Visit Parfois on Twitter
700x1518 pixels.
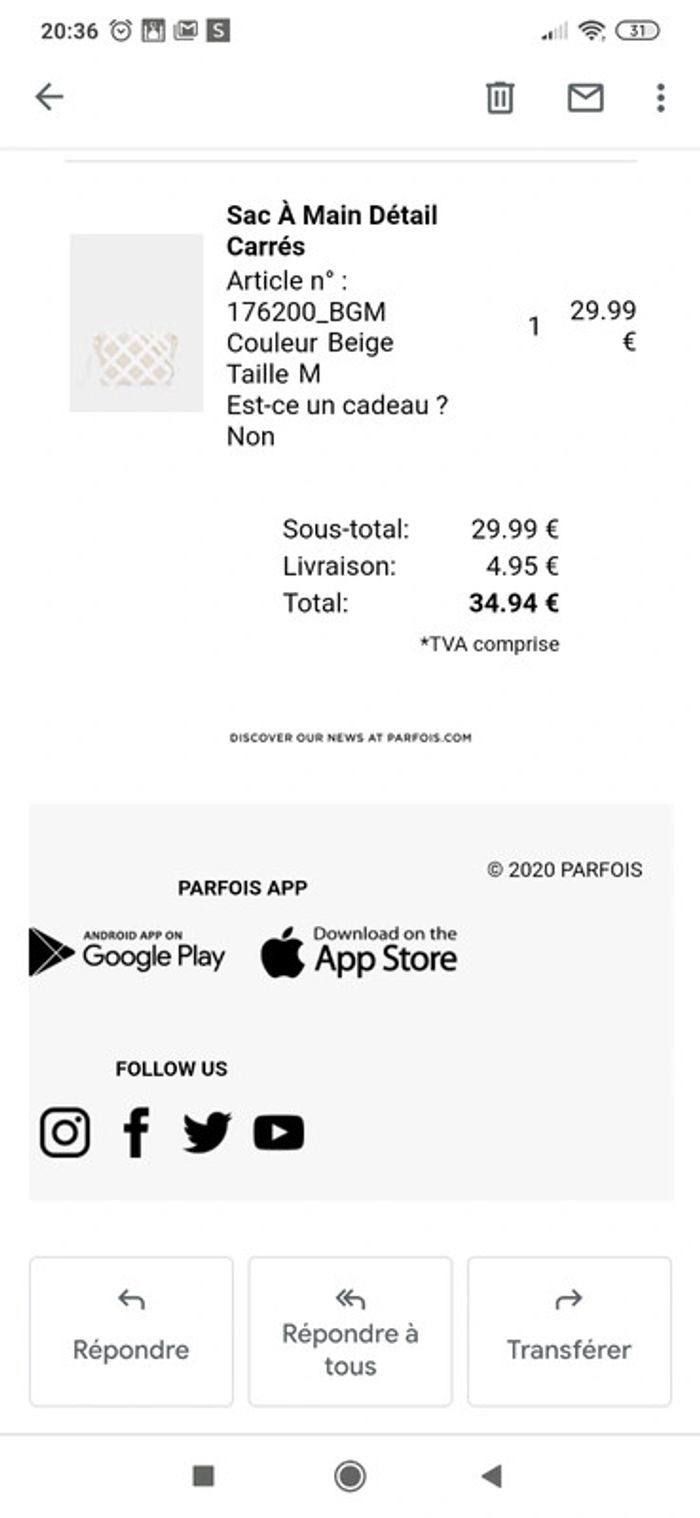(x=207, y=1133)
